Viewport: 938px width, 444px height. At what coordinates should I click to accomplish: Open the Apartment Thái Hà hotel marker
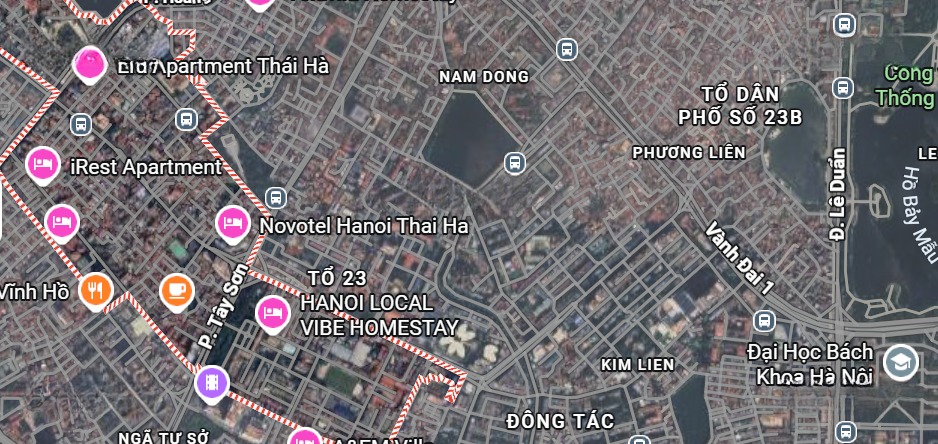(x=91, y=65)
